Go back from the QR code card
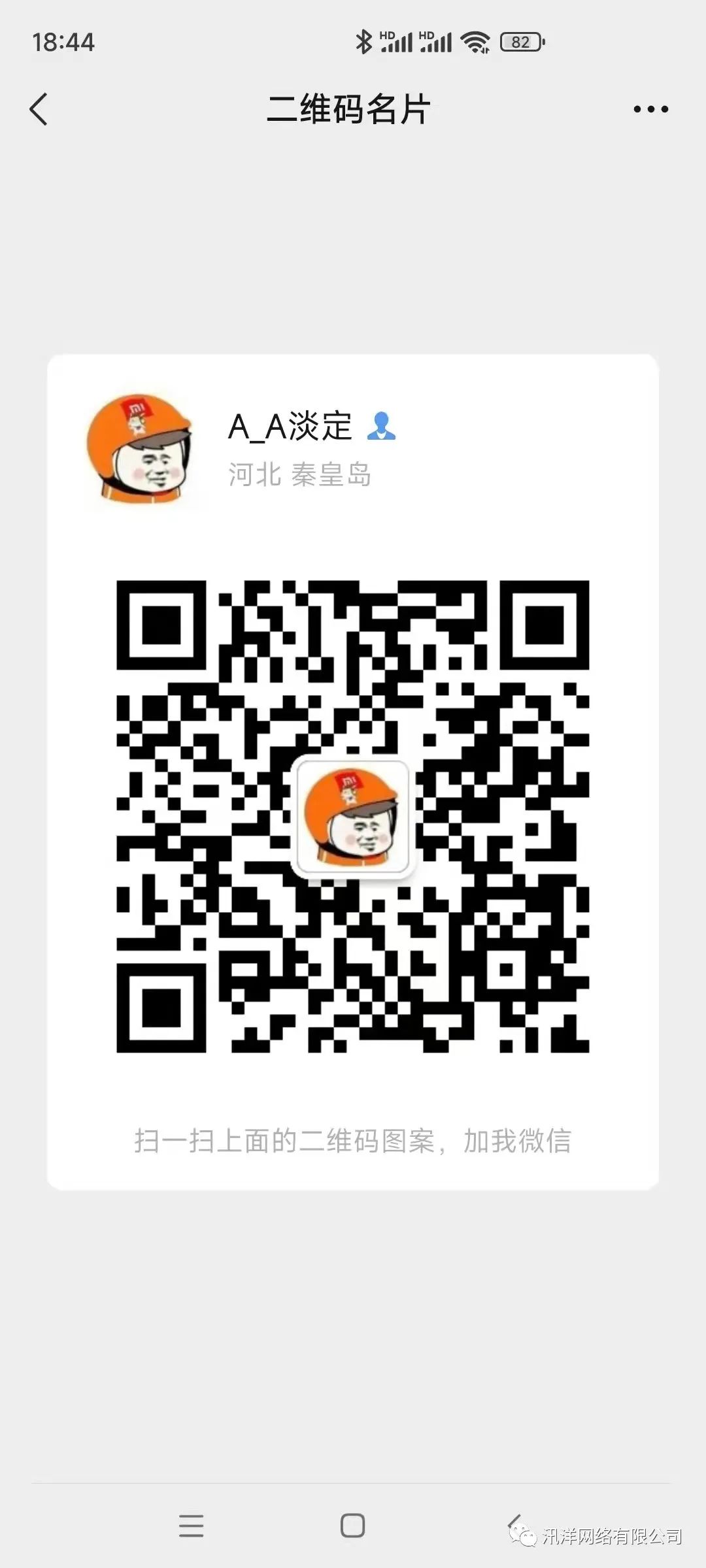The width and height of the screenshot is (706, 1568). coord(39,108)
